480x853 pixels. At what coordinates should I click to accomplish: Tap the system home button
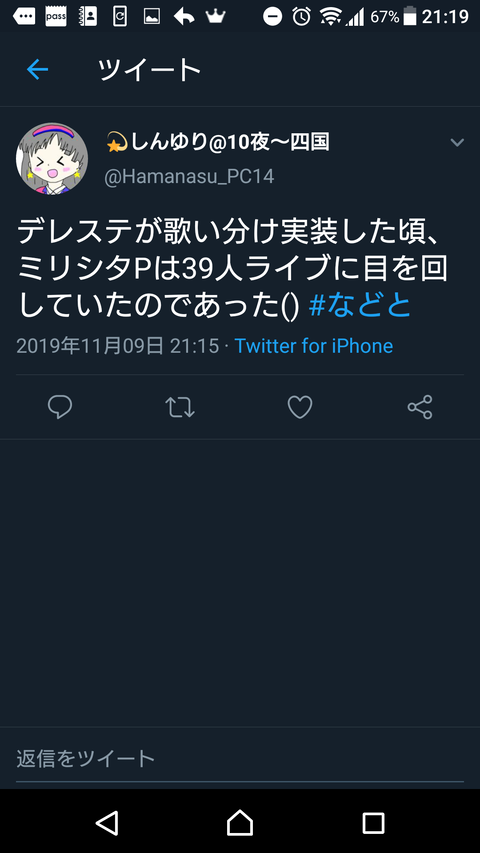pyautogui.click(x=240, y=823)
